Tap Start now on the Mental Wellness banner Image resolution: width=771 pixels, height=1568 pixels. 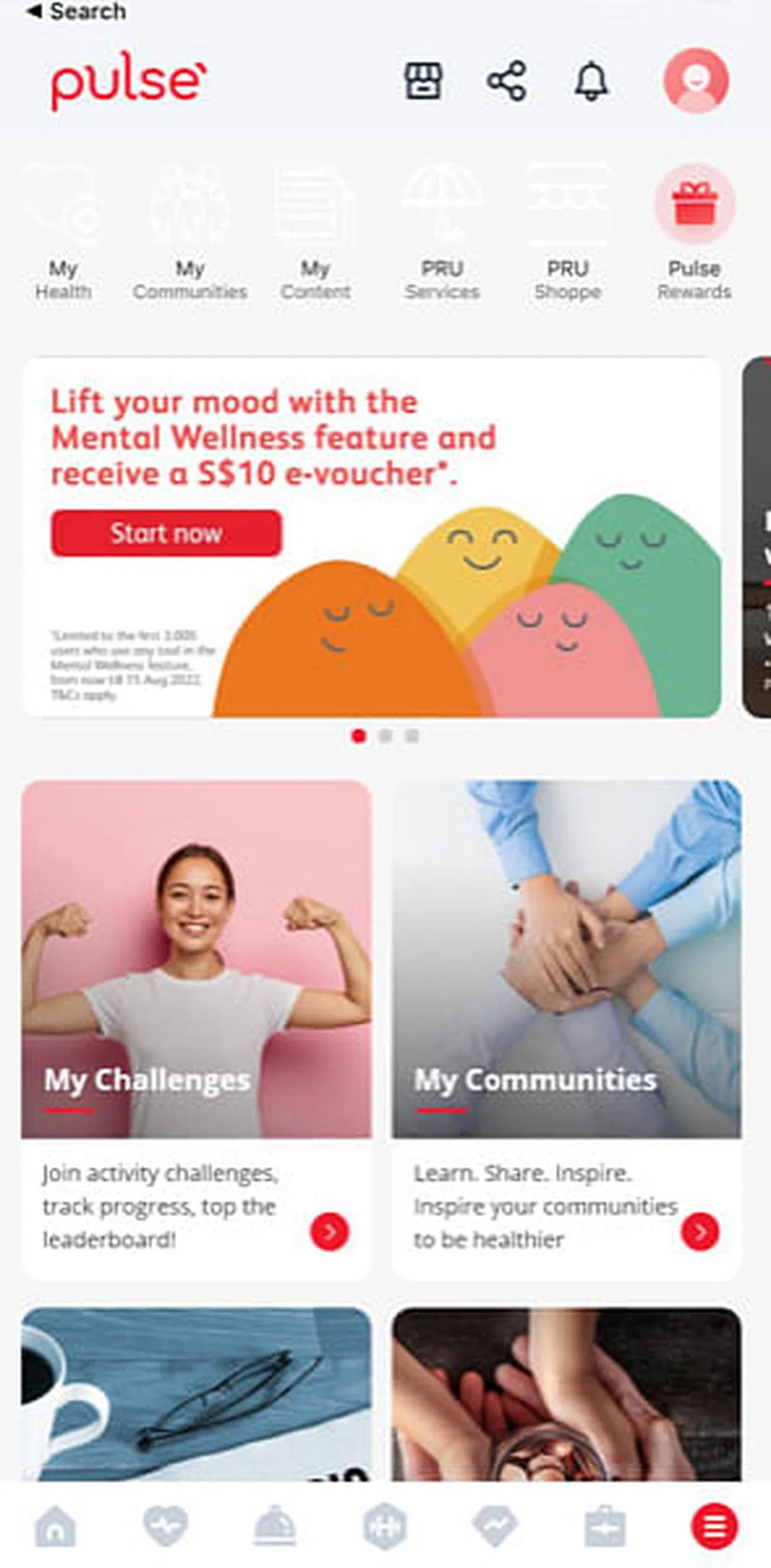(166, 533)
